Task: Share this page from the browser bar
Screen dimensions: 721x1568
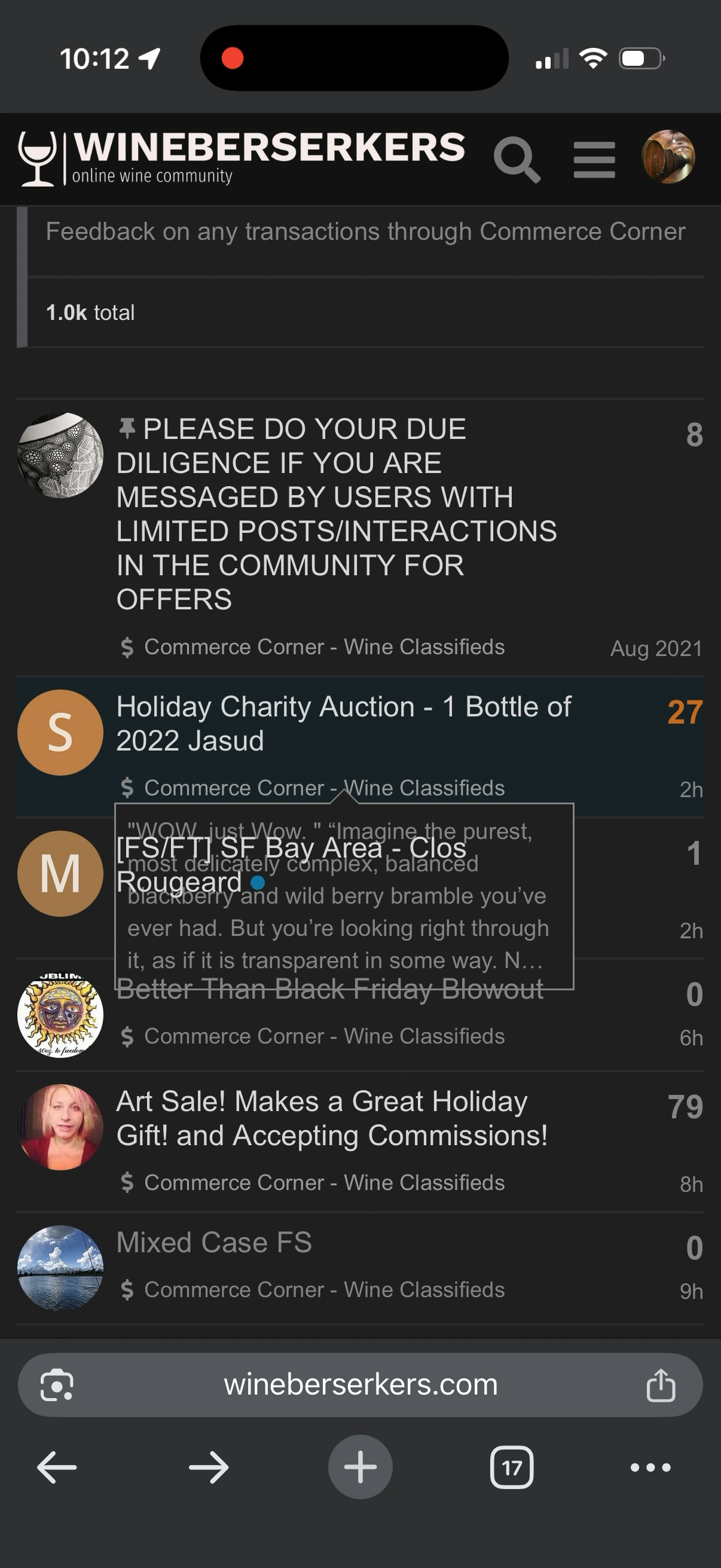Action: point(660,1386)
